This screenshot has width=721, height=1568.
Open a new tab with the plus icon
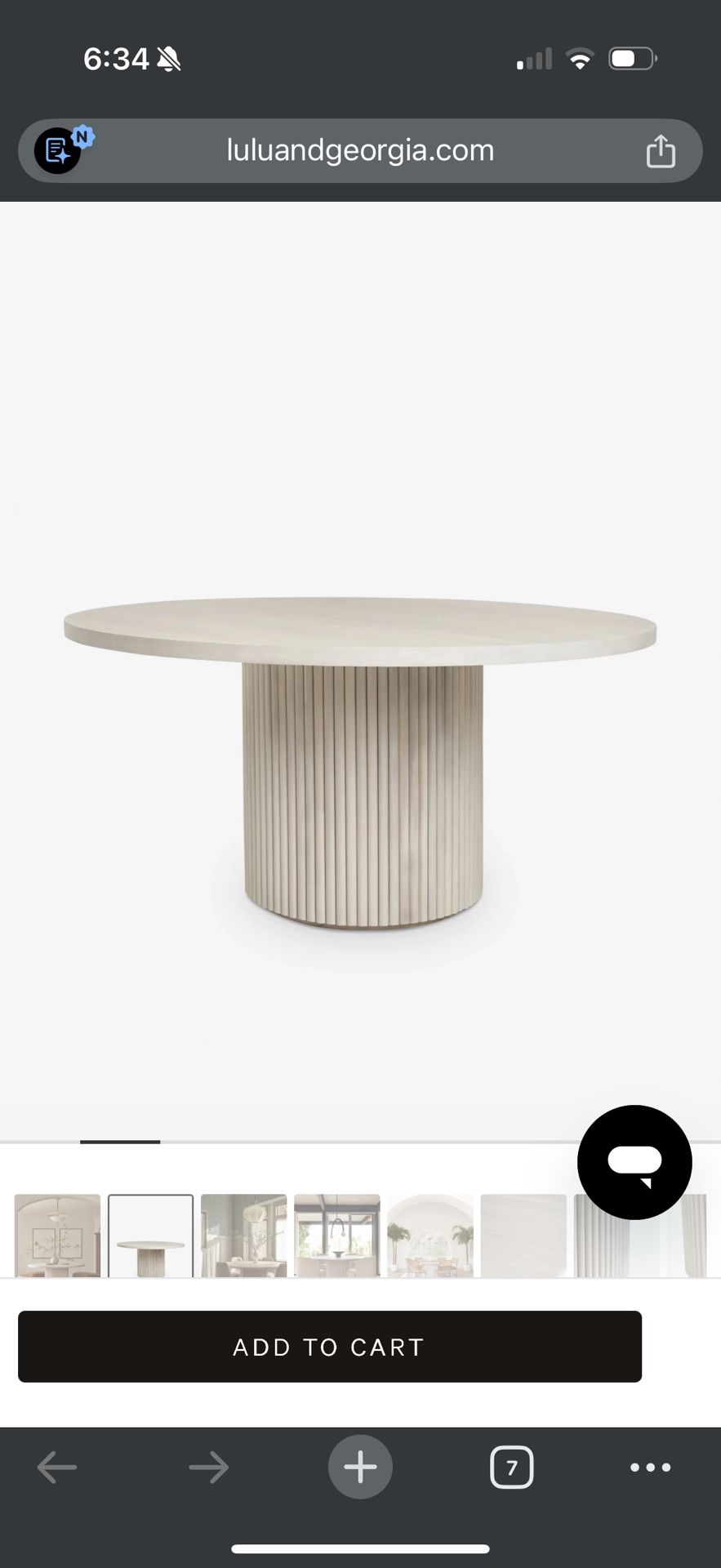[360, 1466]
